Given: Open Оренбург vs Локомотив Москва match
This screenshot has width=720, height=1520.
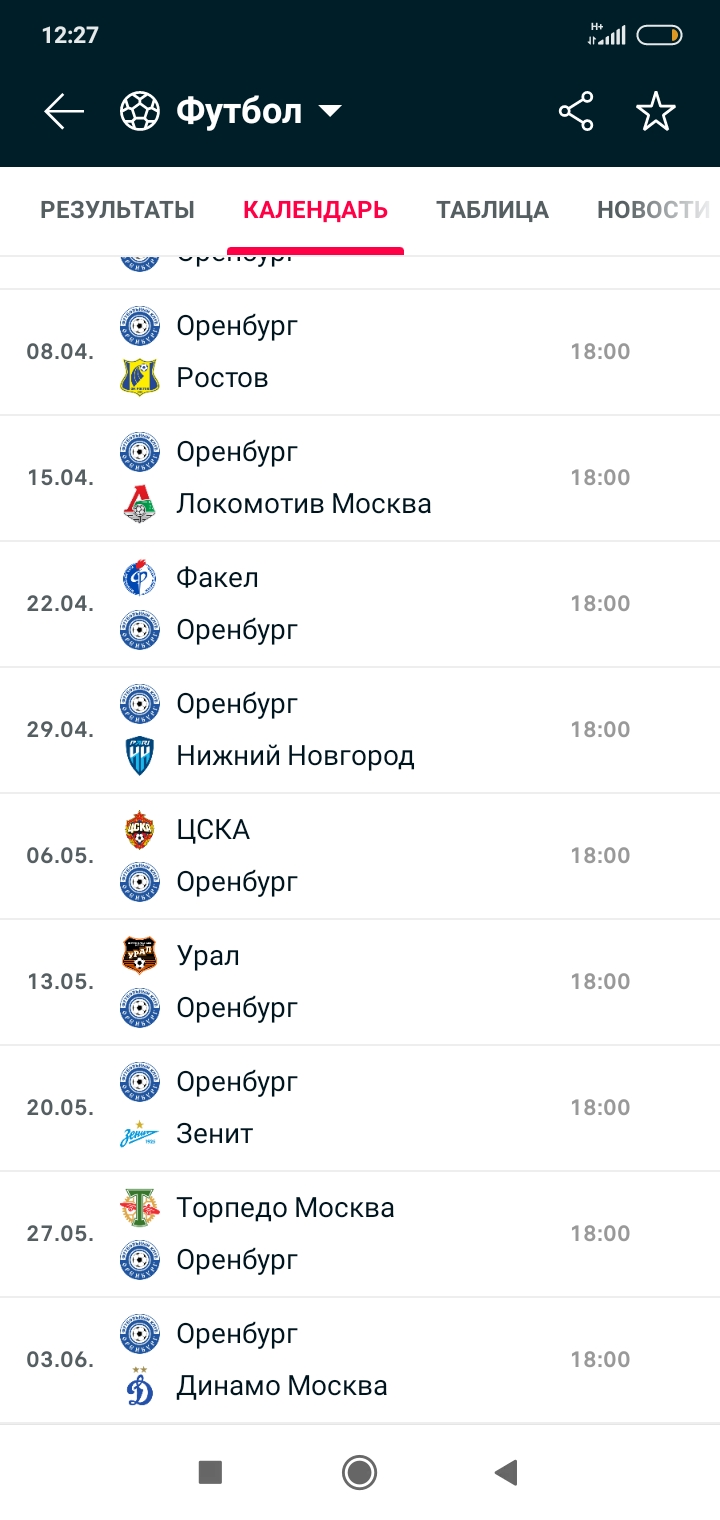Looking at the screenshot, I should pyautogui.click(x=360, y=478).
